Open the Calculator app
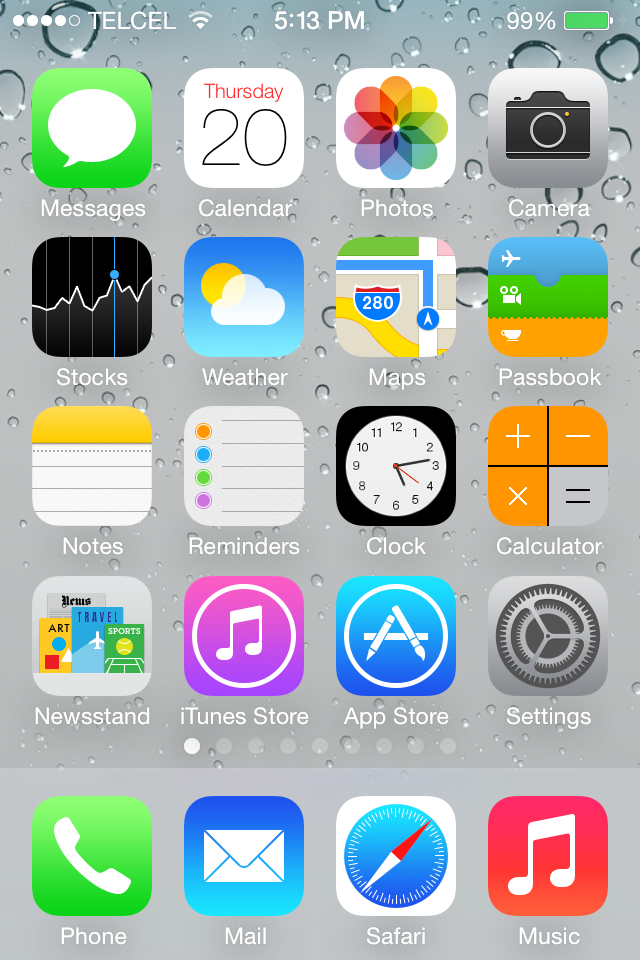Screen dimensions: 640x960 click(548, 466)
